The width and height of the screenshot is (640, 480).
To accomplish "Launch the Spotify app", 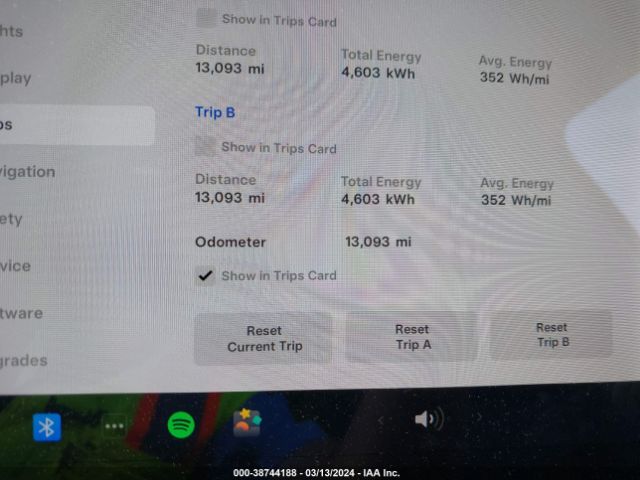I will click(x=181, y=425).
